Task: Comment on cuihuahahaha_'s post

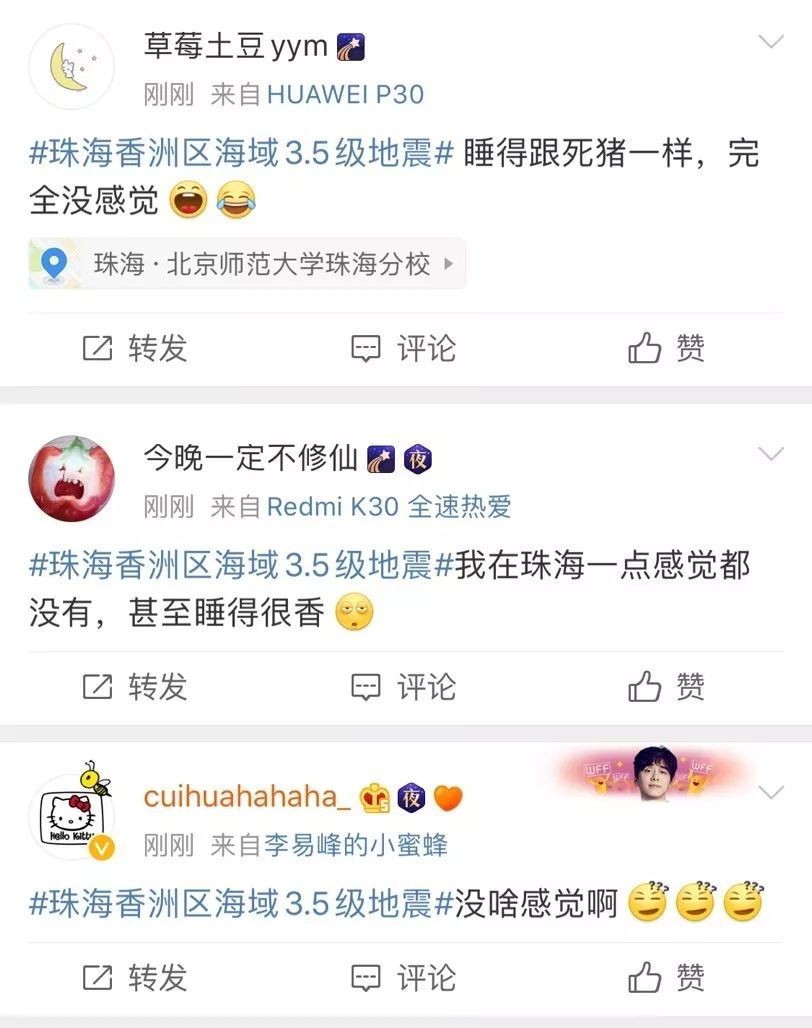Action: tap(404, 977)
